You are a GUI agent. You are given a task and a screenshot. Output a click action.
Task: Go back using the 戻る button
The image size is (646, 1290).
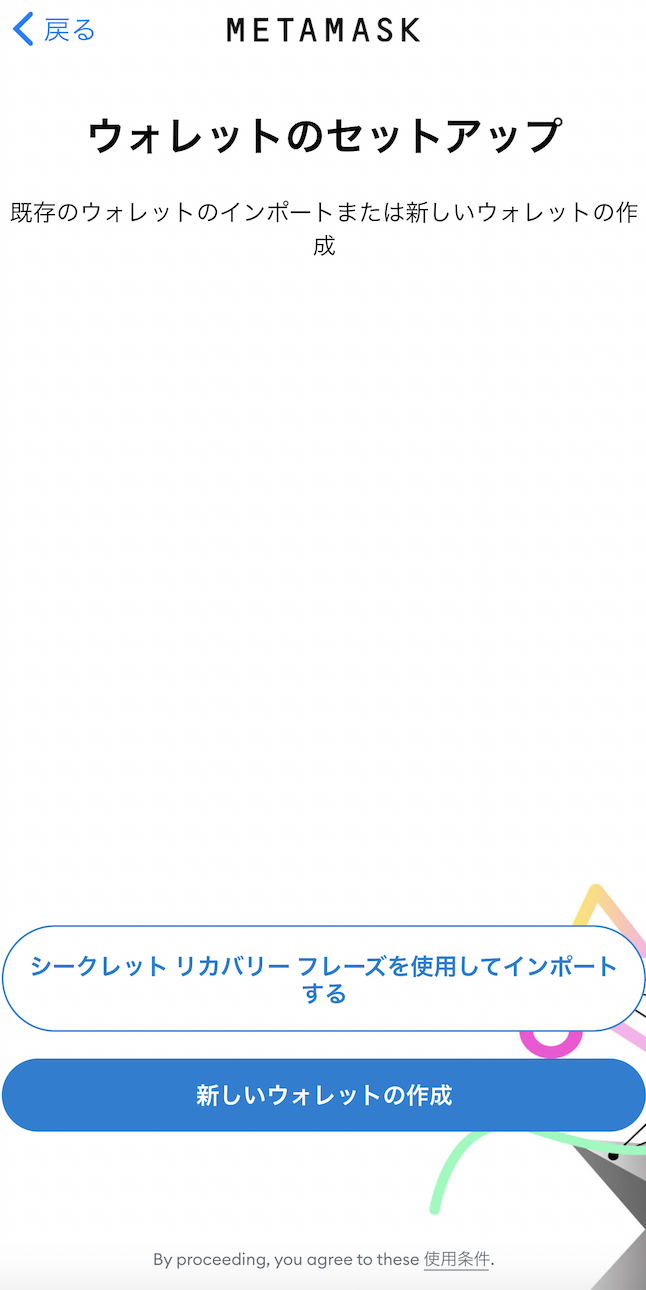coord(55,30)
